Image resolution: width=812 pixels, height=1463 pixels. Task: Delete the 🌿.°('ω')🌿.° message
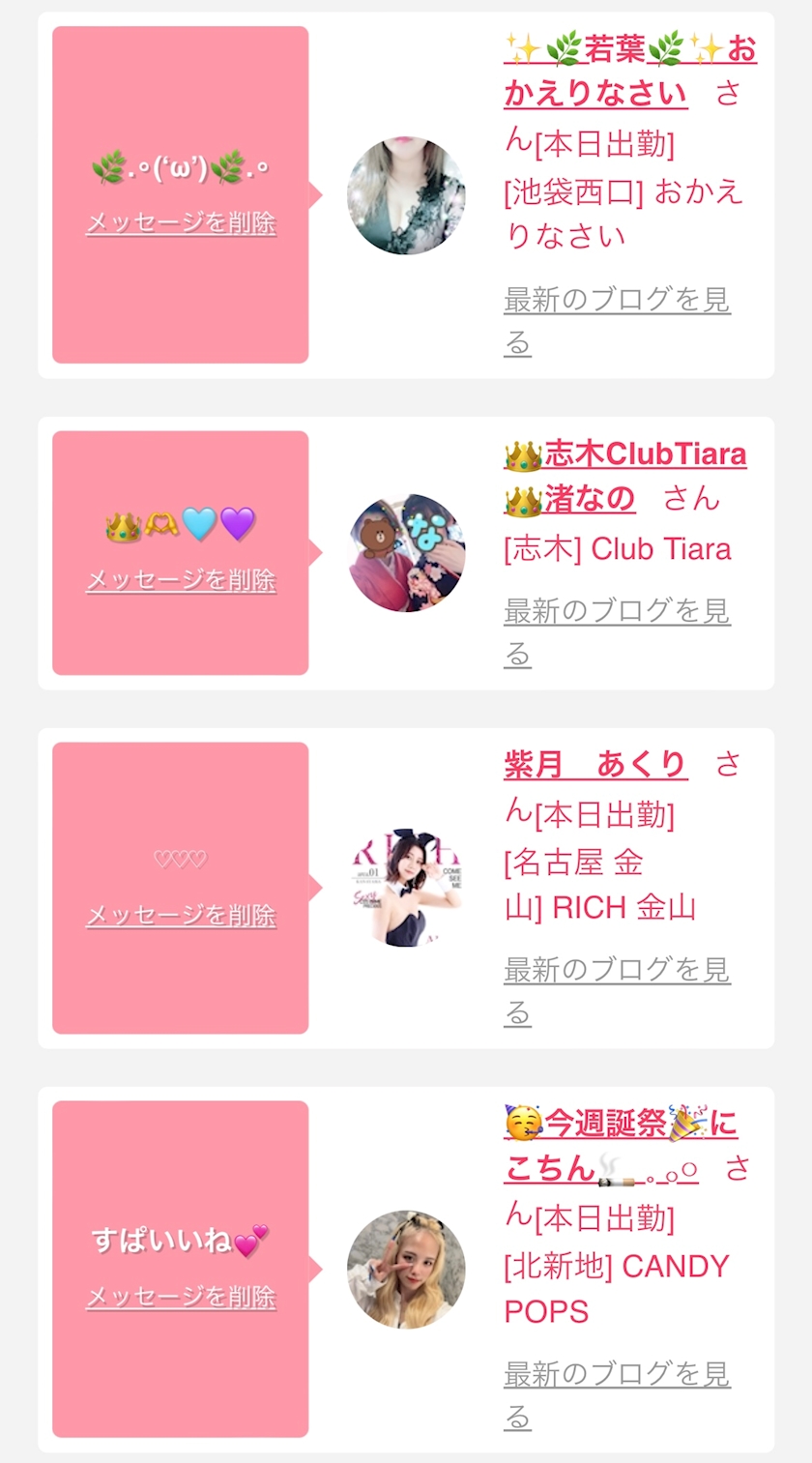tap(181, 223)
